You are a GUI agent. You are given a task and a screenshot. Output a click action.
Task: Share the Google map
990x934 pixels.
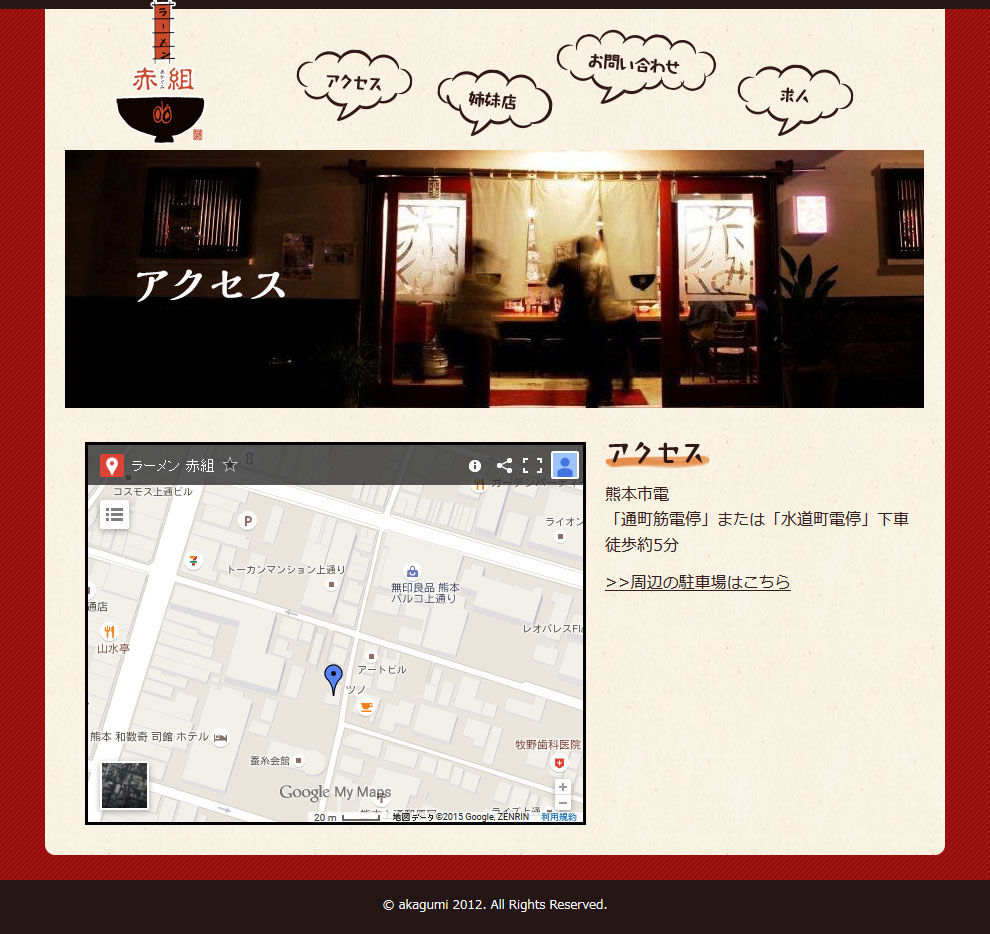click(504, 465)
